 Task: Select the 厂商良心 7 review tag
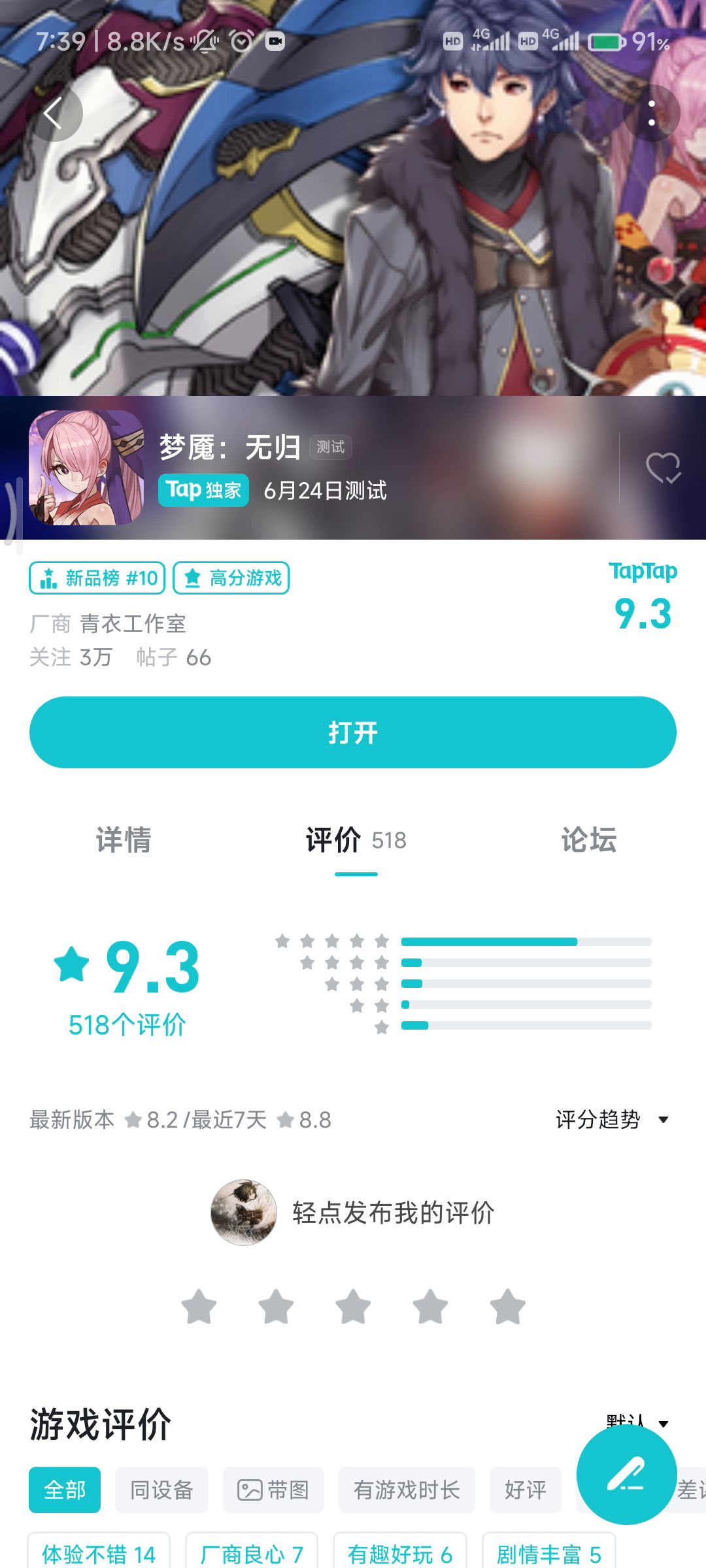[252, 1554]
